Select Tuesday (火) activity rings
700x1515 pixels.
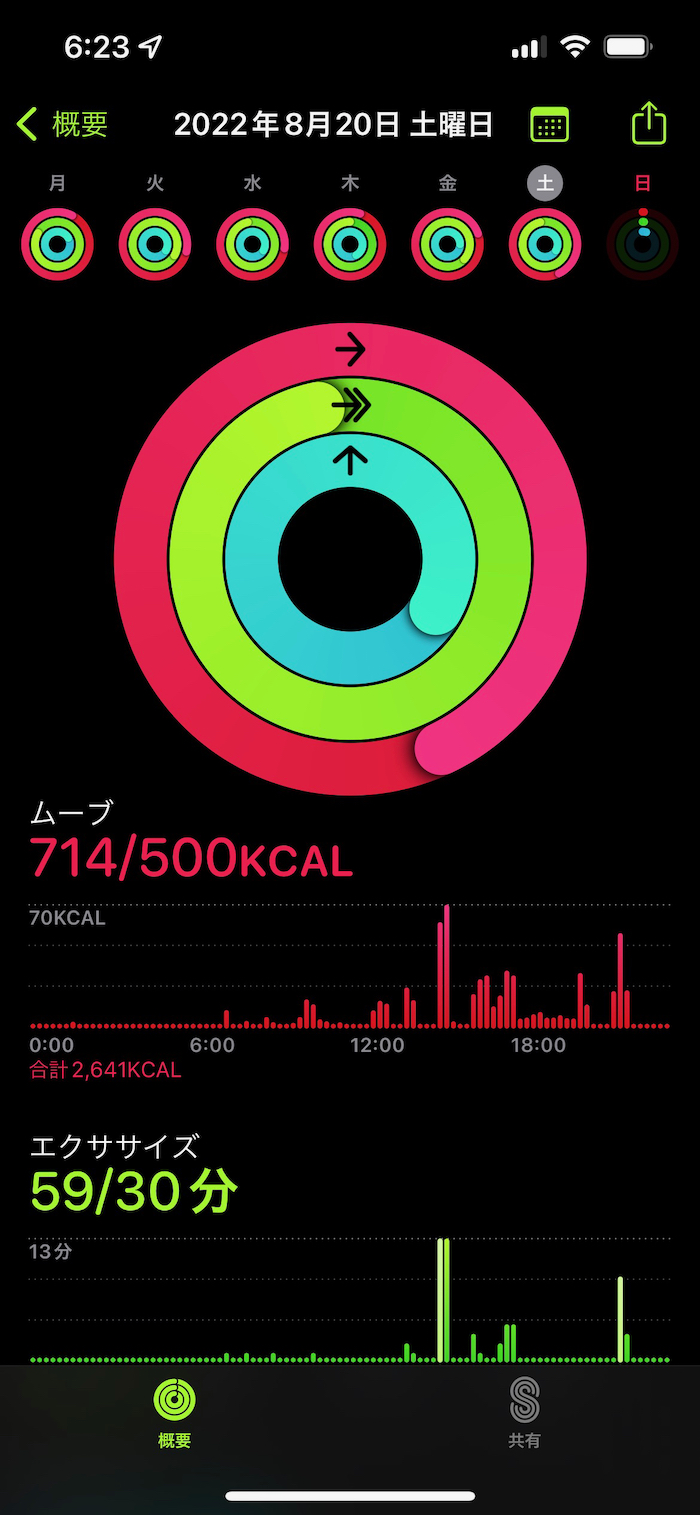(155, 243)
